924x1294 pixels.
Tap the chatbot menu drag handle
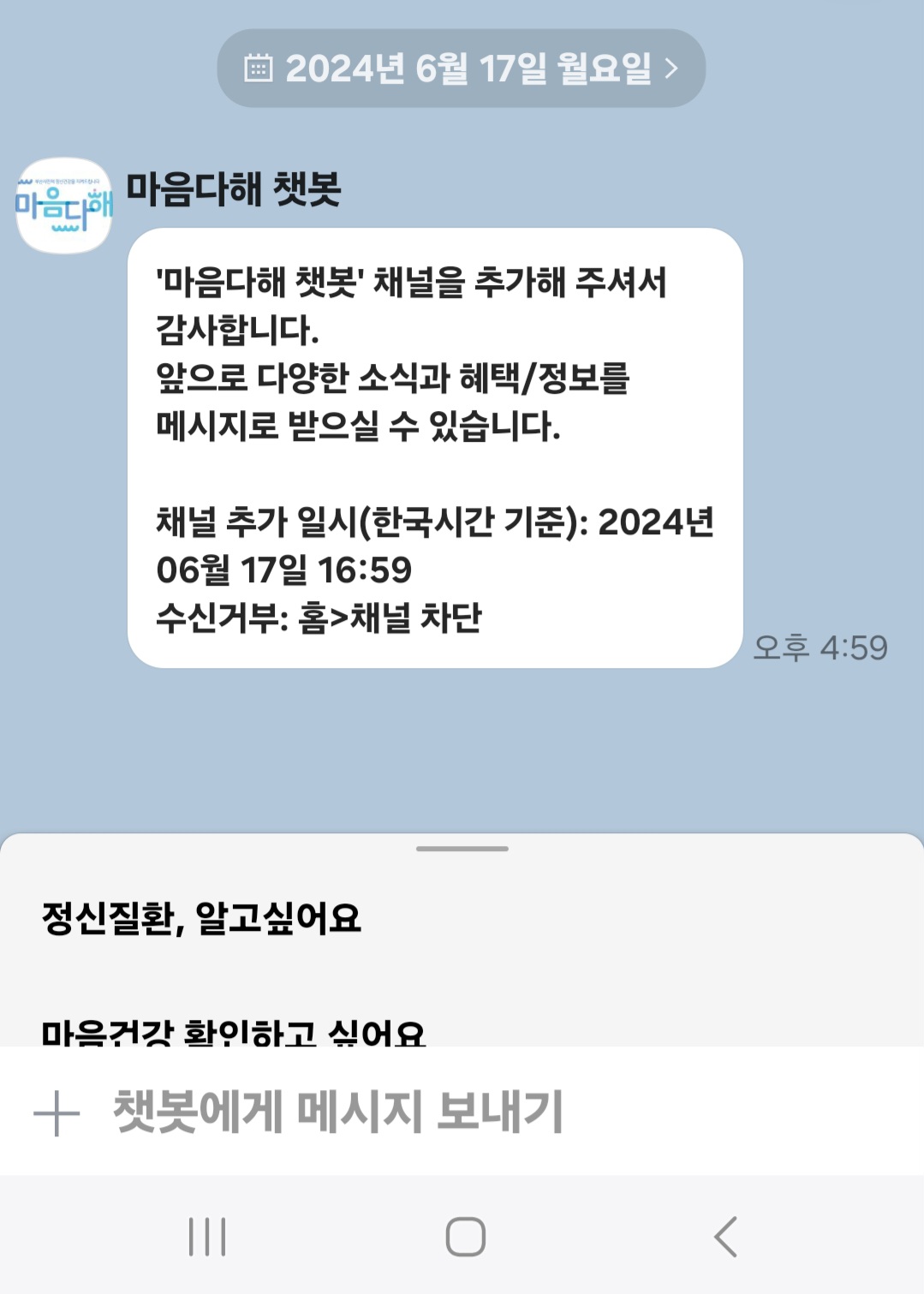[x=462, y=849]
